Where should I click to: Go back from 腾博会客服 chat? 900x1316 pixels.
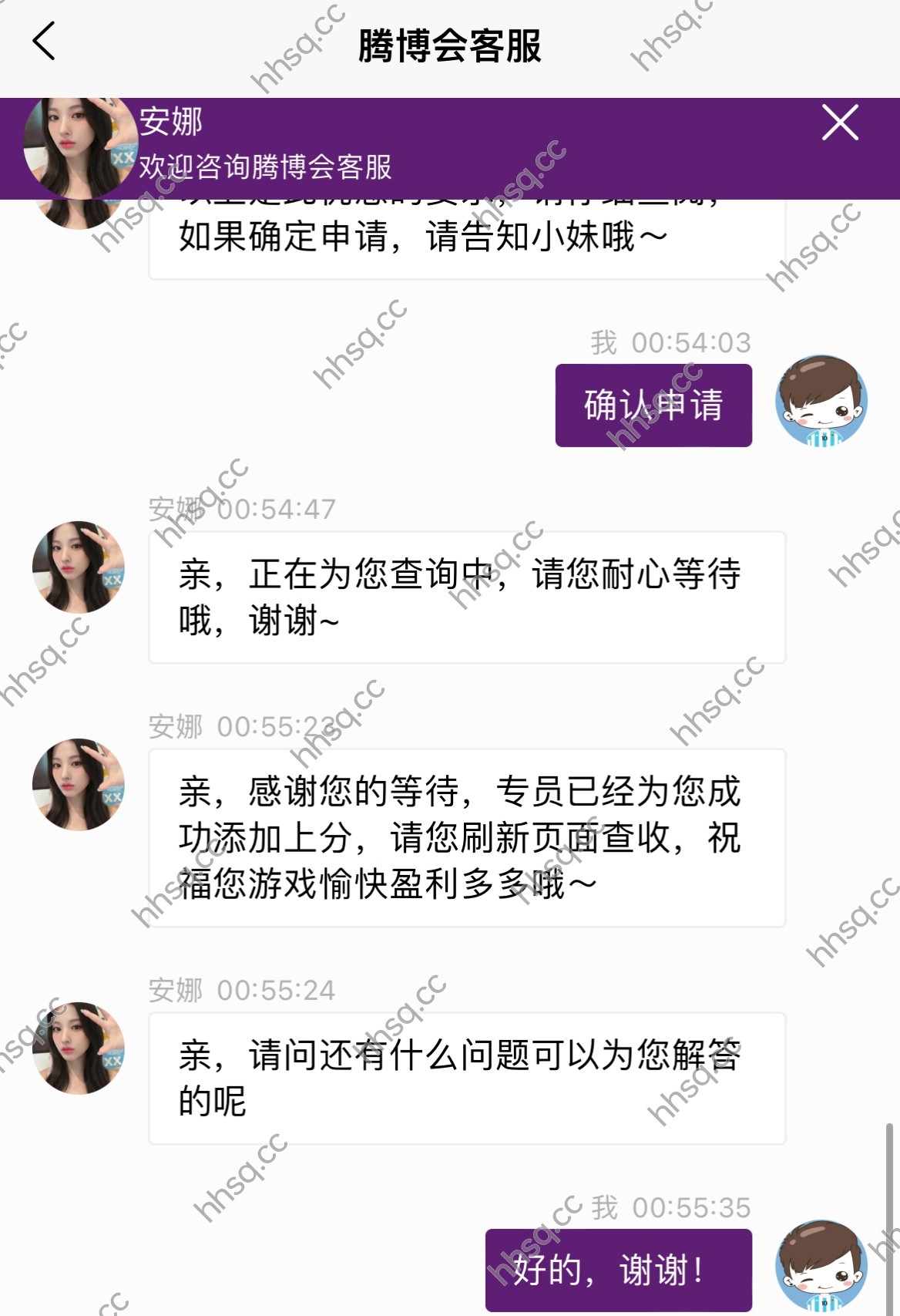[x=44, y=42]
